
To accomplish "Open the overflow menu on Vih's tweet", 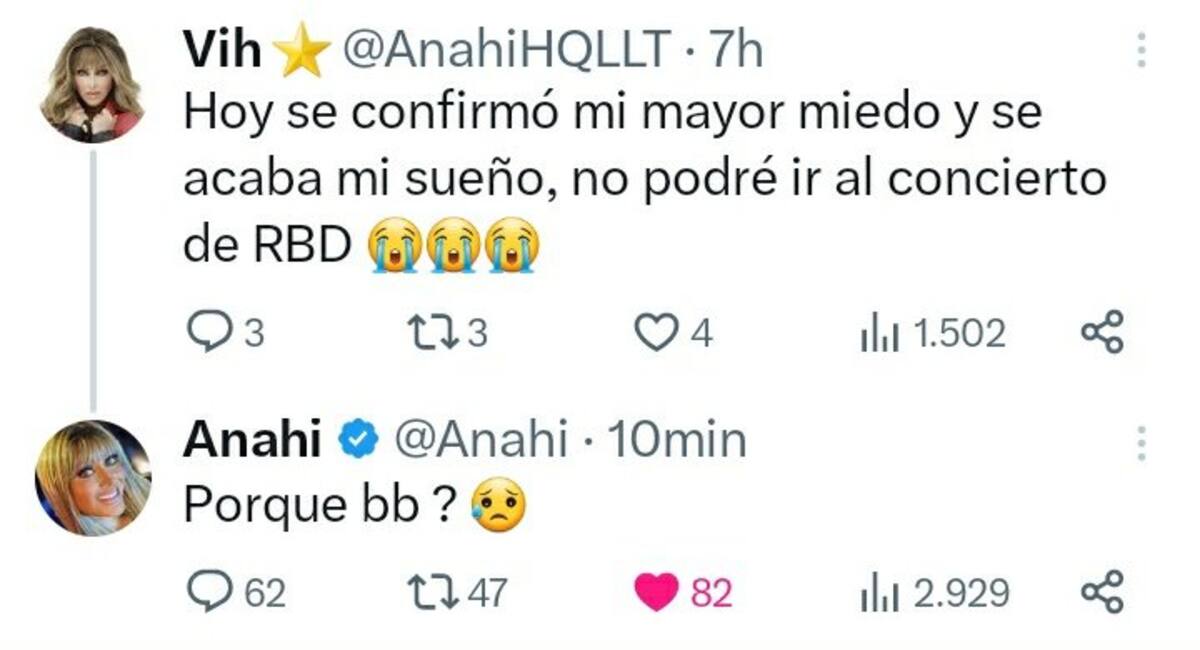I will [1142, 50].
